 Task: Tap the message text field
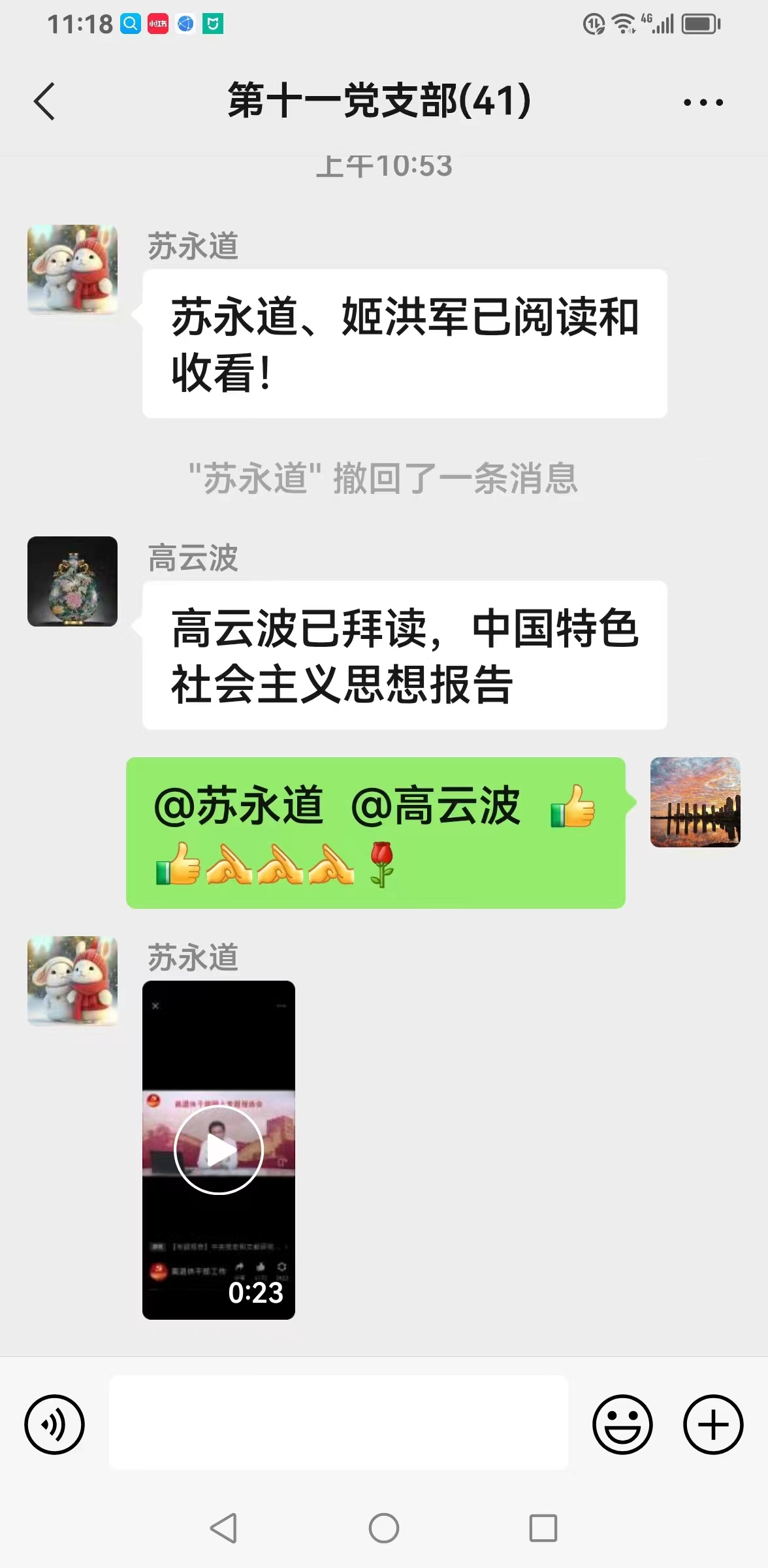pos(338,1422)
